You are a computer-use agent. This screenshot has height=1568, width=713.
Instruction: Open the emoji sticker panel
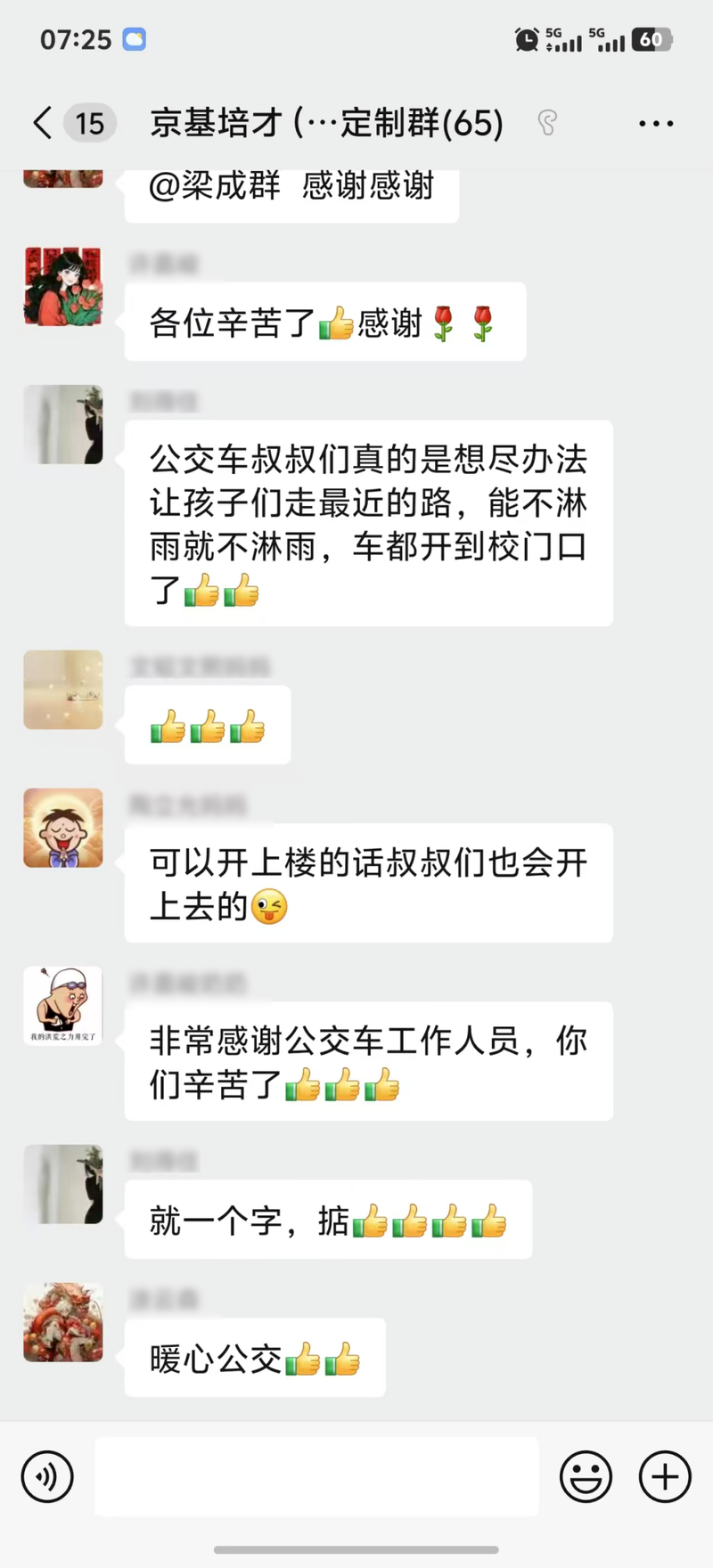click(586, 1476)
